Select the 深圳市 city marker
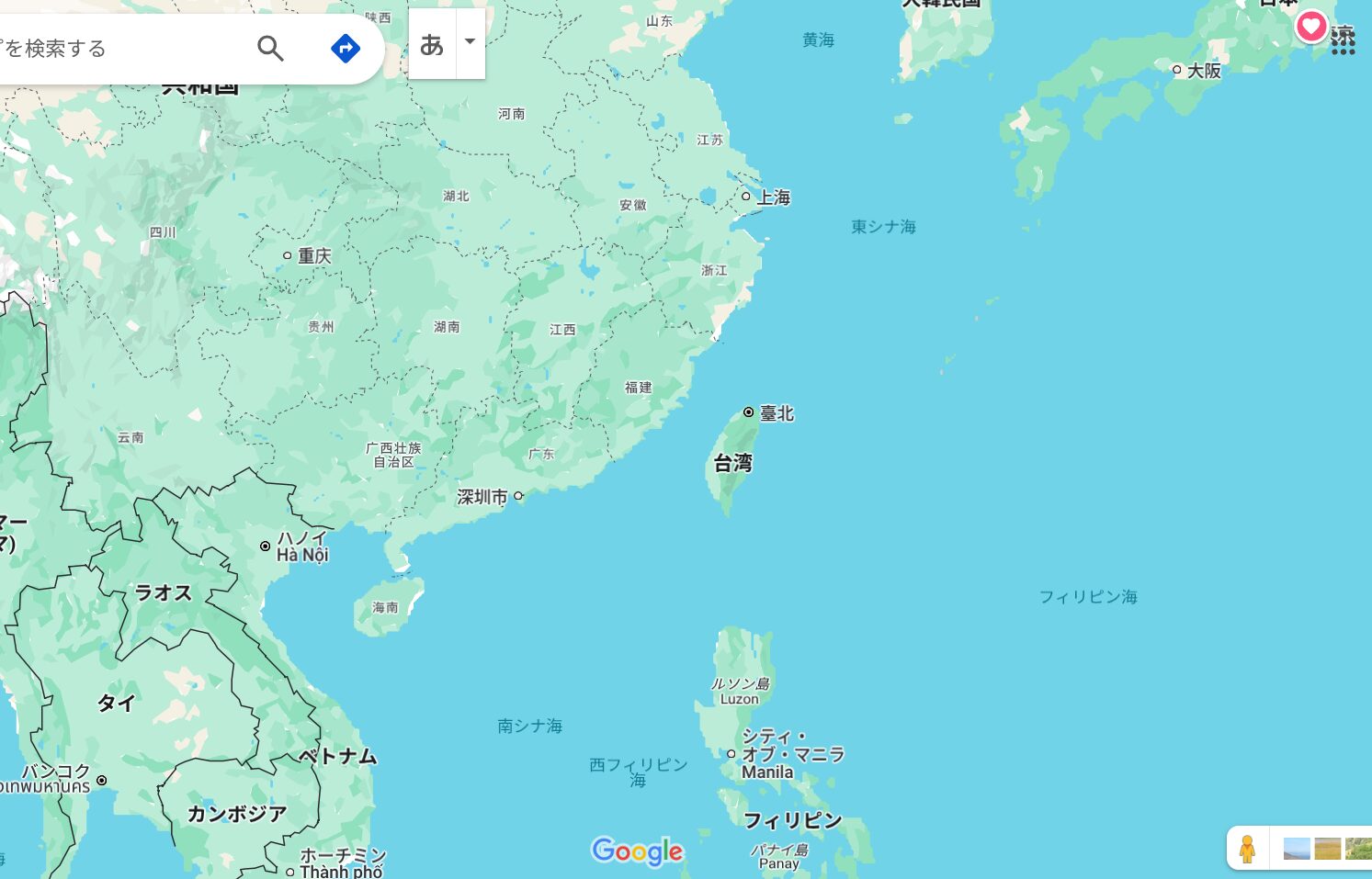 518,496
